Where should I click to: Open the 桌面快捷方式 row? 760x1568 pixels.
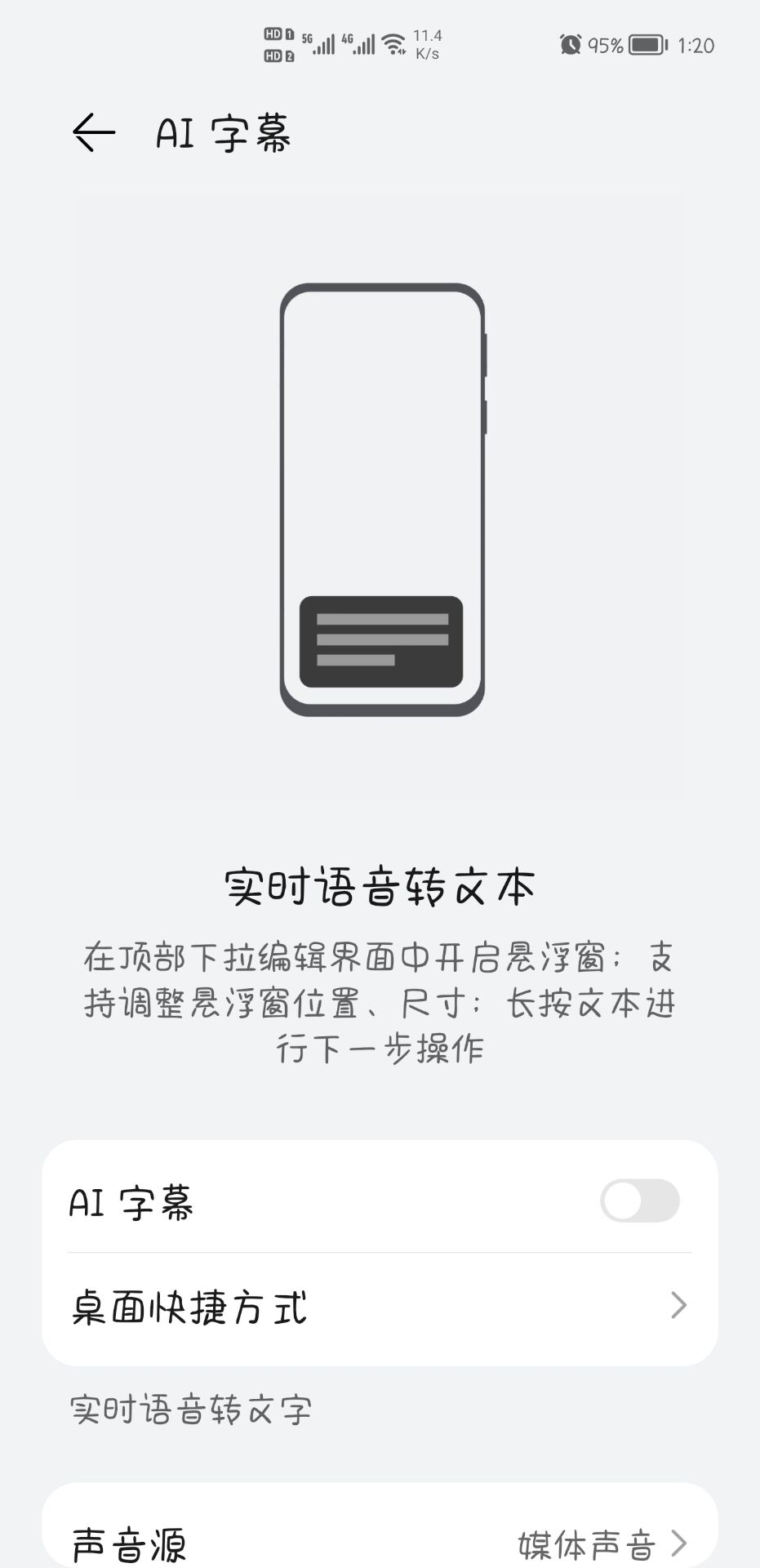pyautogui.click(x=380, y=1307)
